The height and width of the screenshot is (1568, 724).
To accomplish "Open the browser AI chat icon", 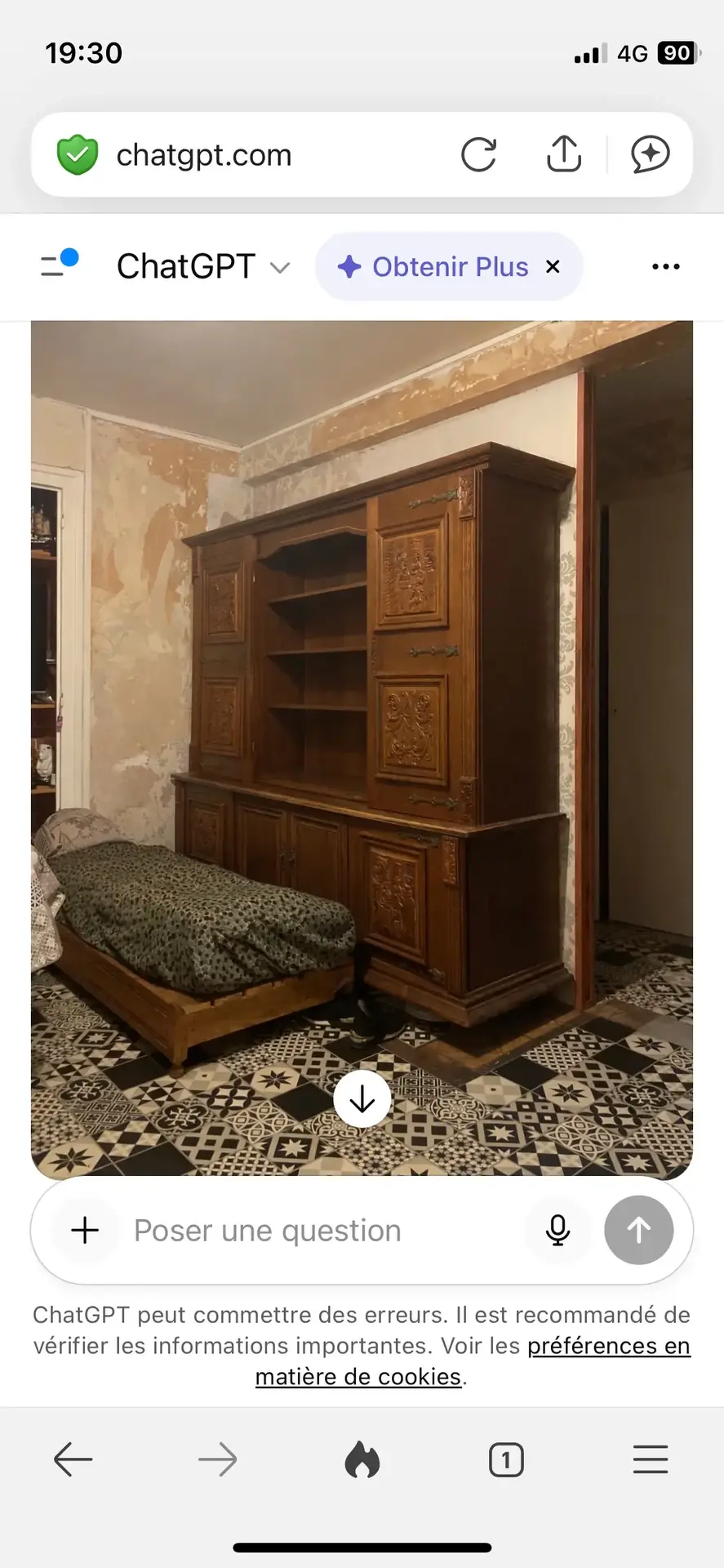I will tap(650, 154).
